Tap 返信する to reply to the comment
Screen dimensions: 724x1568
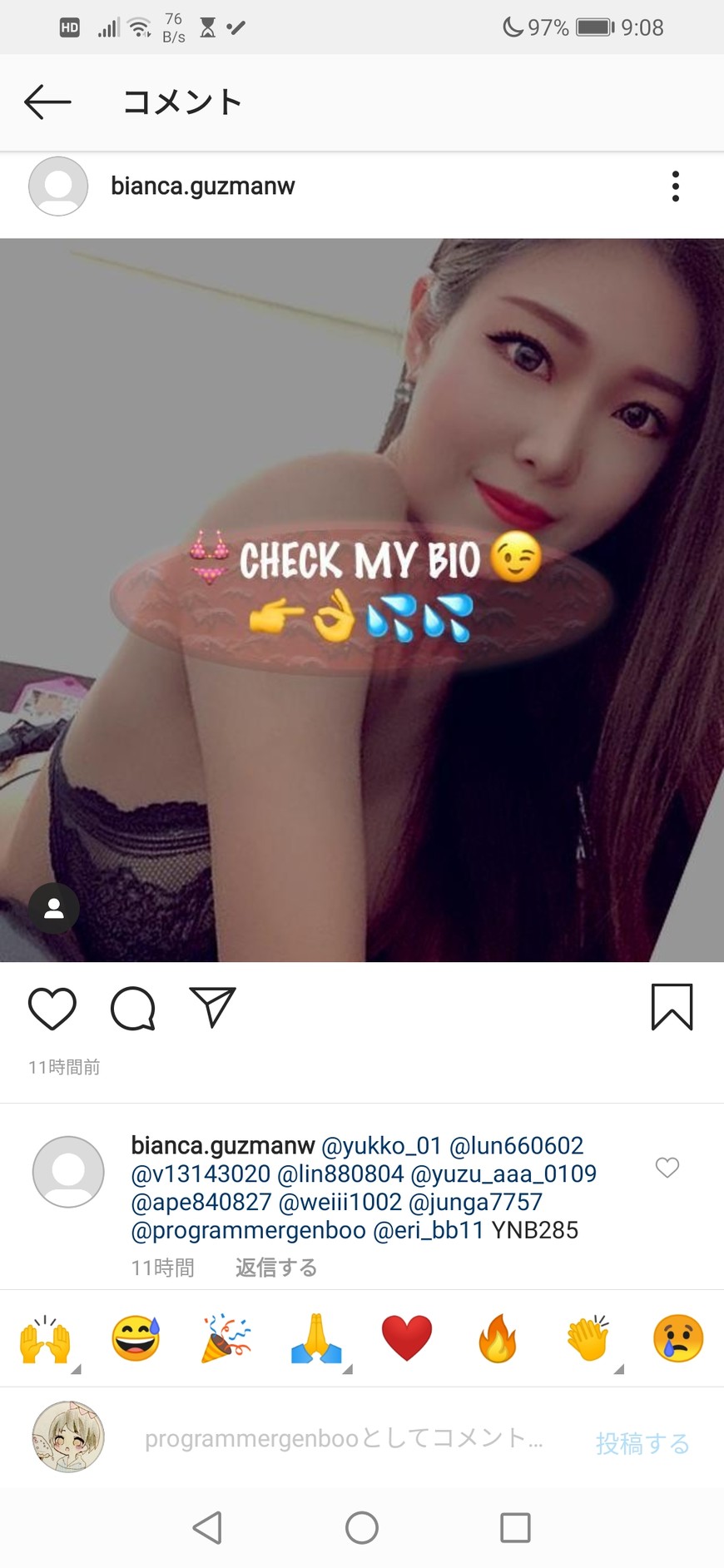point(276,1268)
